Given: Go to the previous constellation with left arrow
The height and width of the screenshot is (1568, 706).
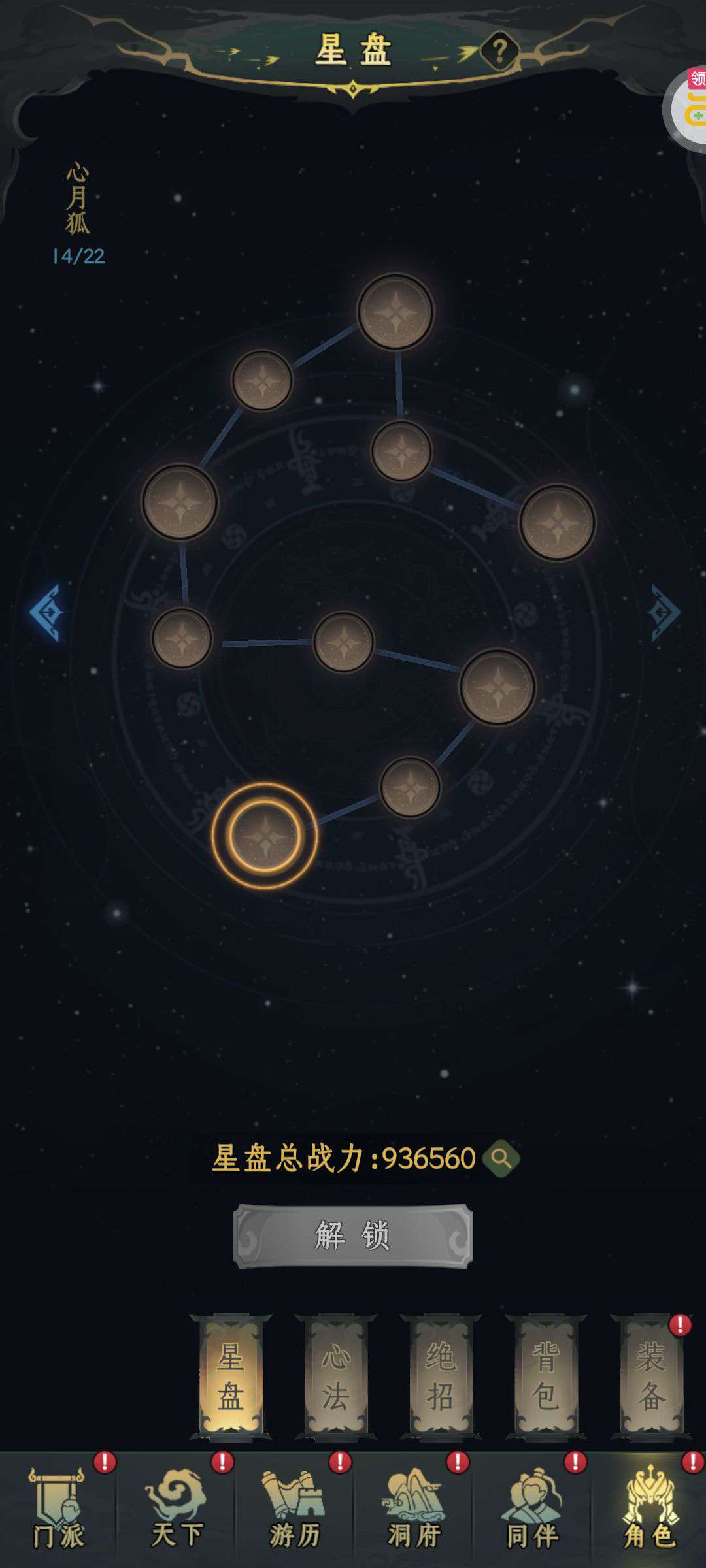Looking at the screenshot, I should point(45,612).
